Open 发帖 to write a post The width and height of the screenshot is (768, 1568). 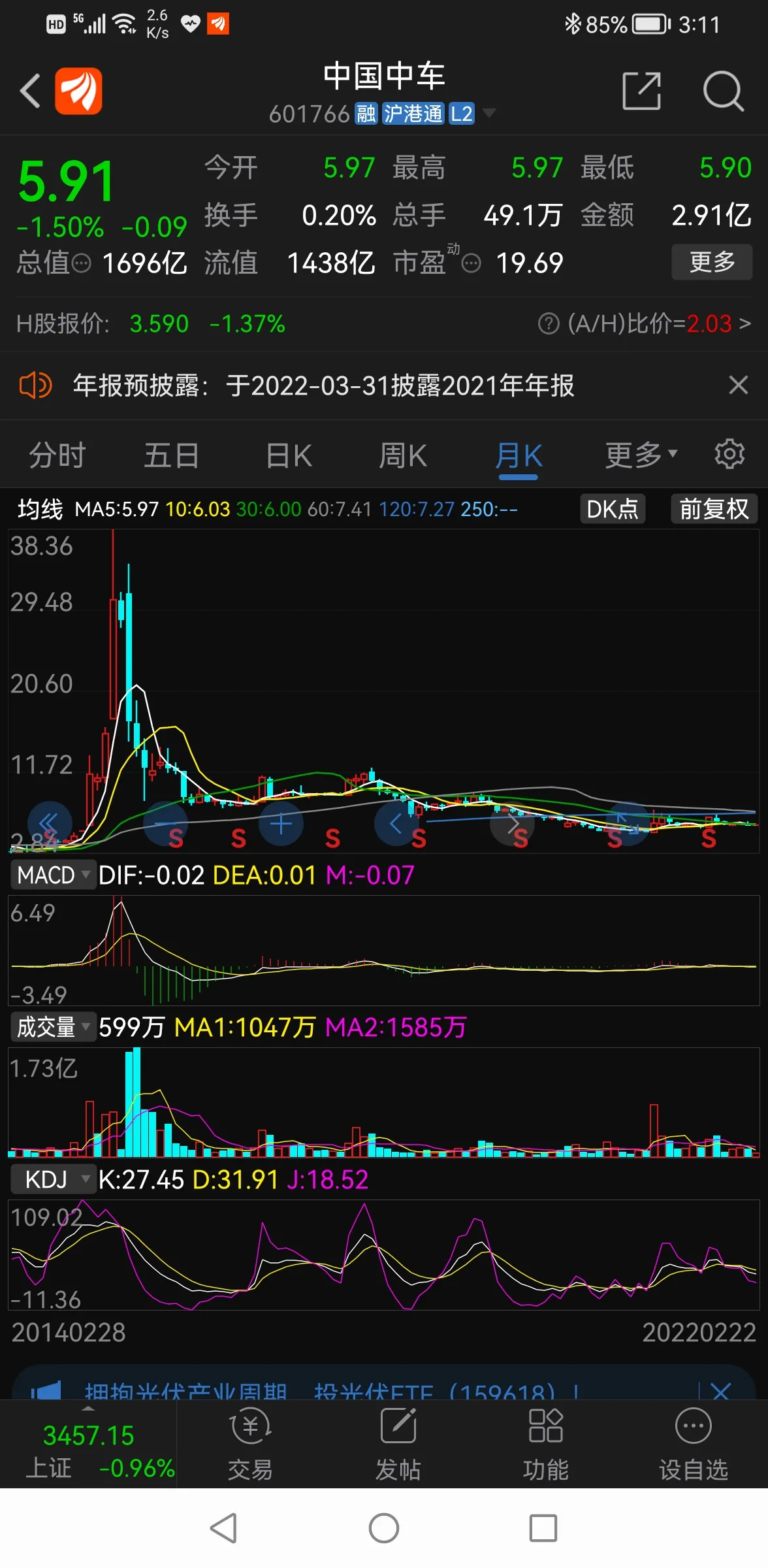pos(398,1445)
